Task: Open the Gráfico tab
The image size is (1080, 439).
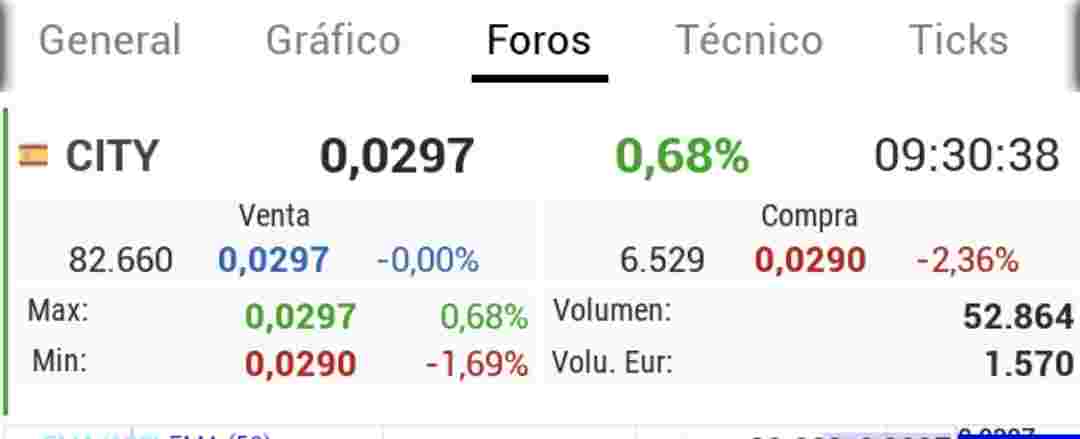Action: (333, 40)
